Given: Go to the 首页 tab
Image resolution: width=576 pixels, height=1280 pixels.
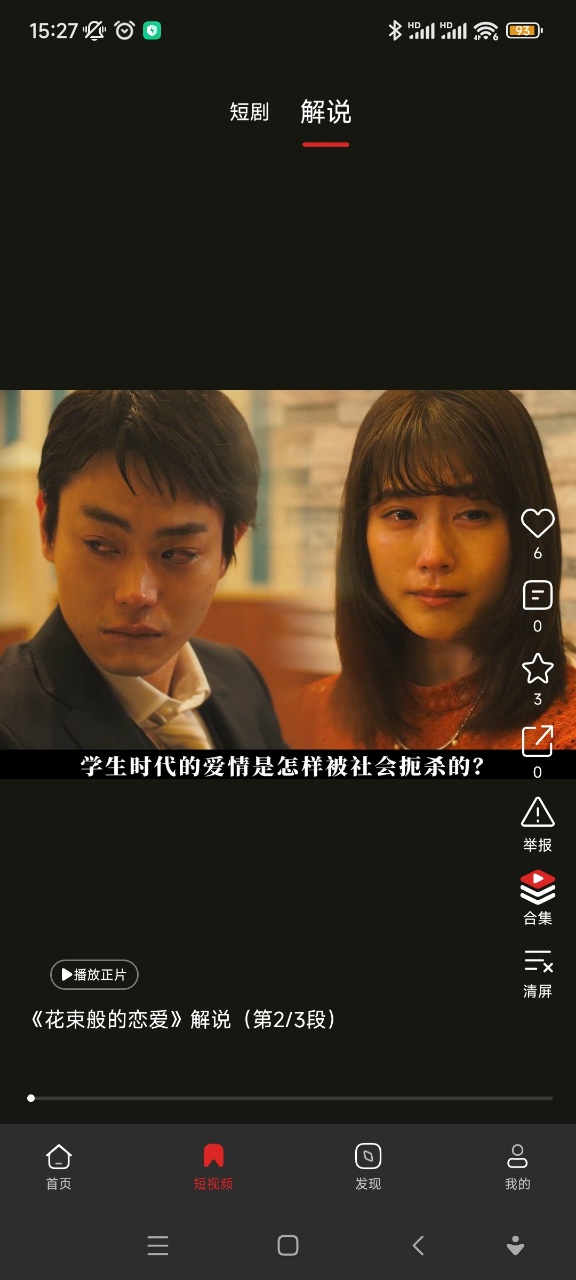Looking at the screenshot, I should point(59,1167).
